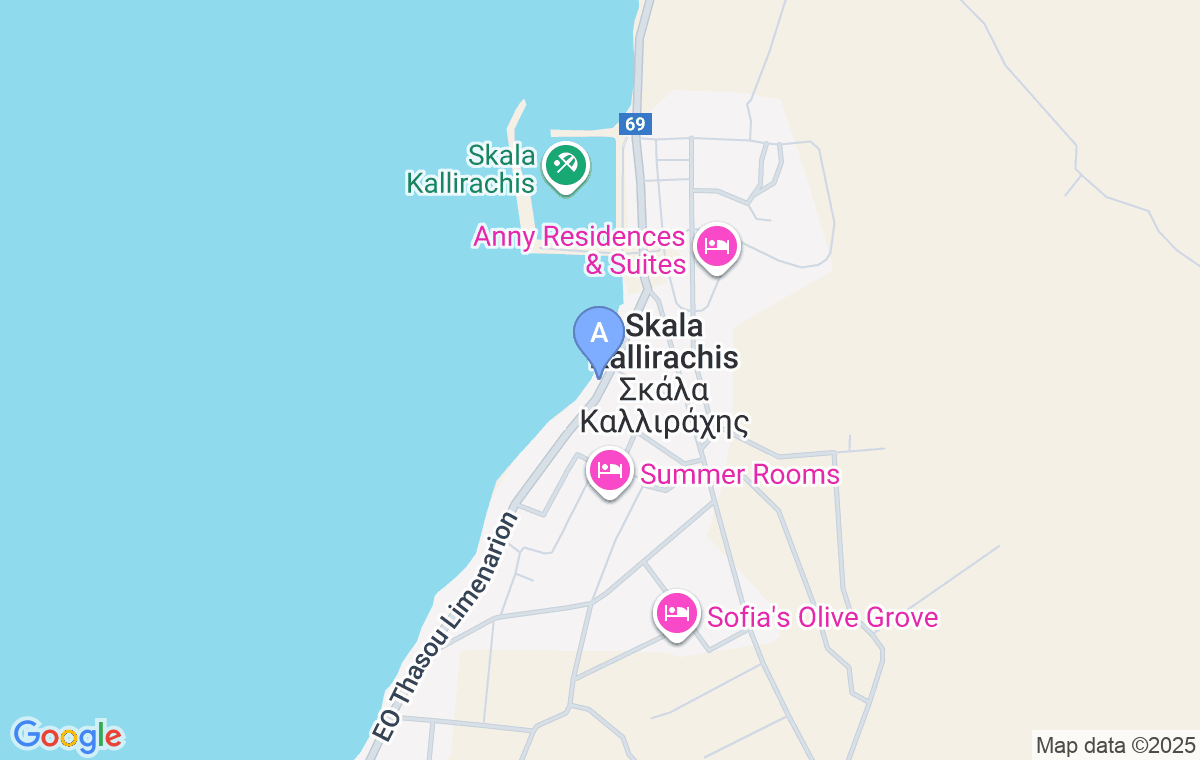
Task: Select the Summer Rooms hotel pin
Action: (x=610, y=470)
